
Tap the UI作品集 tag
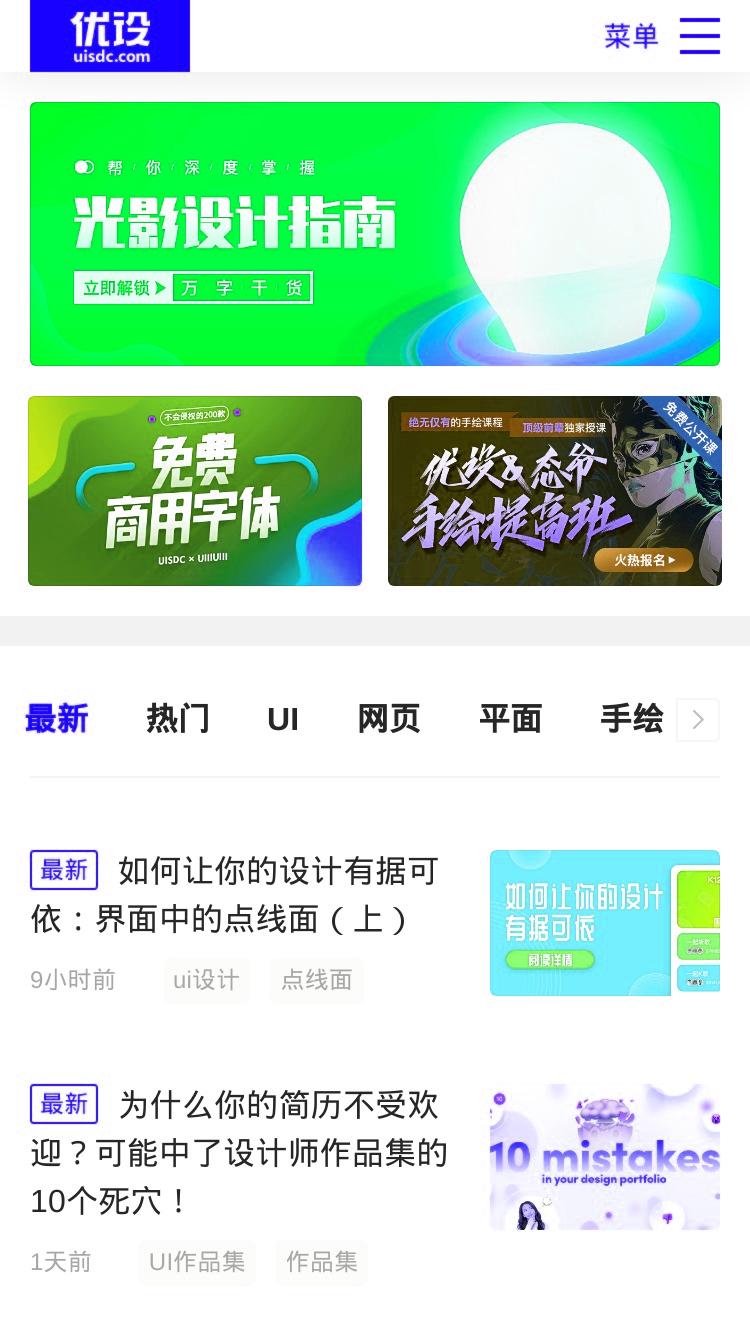[197, 1262]
